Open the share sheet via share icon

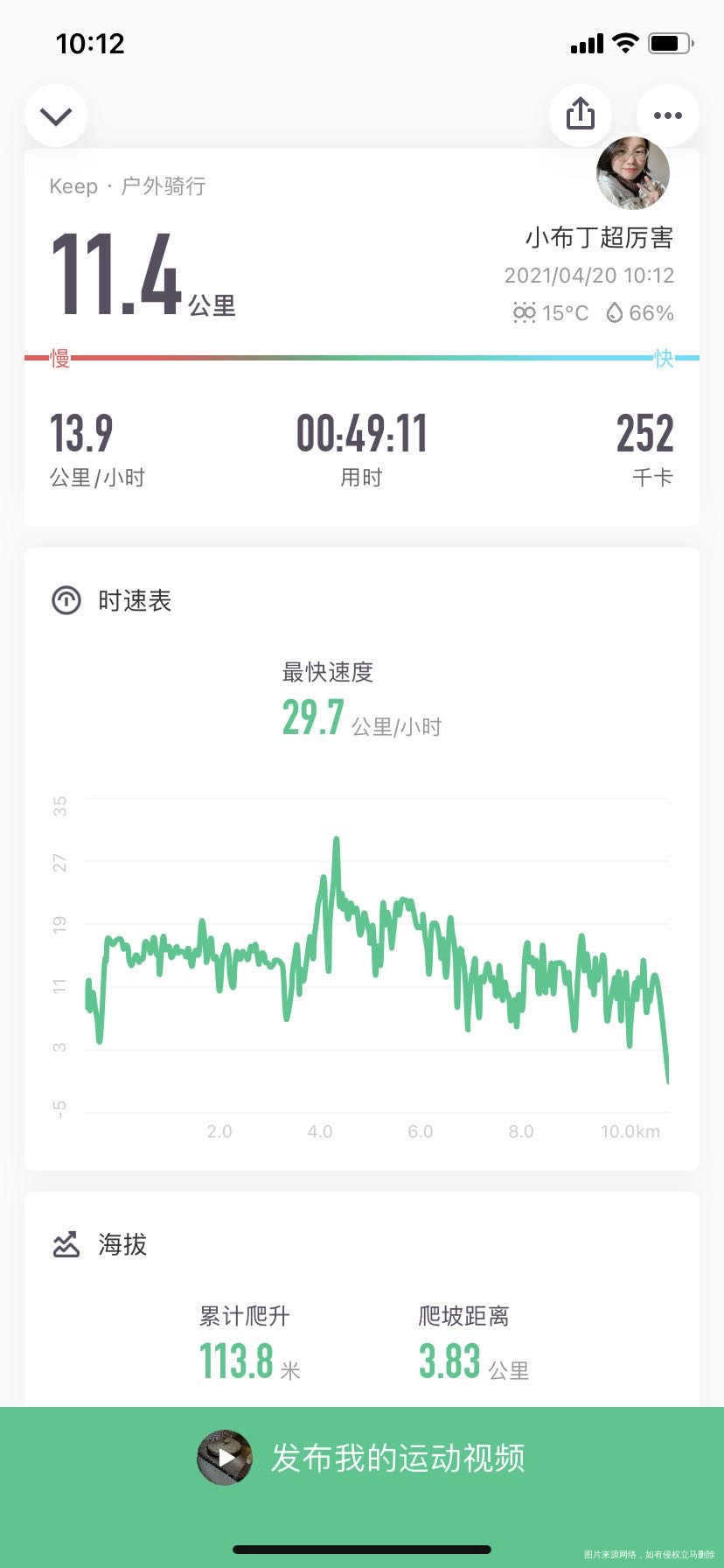(x=581, y=115)
